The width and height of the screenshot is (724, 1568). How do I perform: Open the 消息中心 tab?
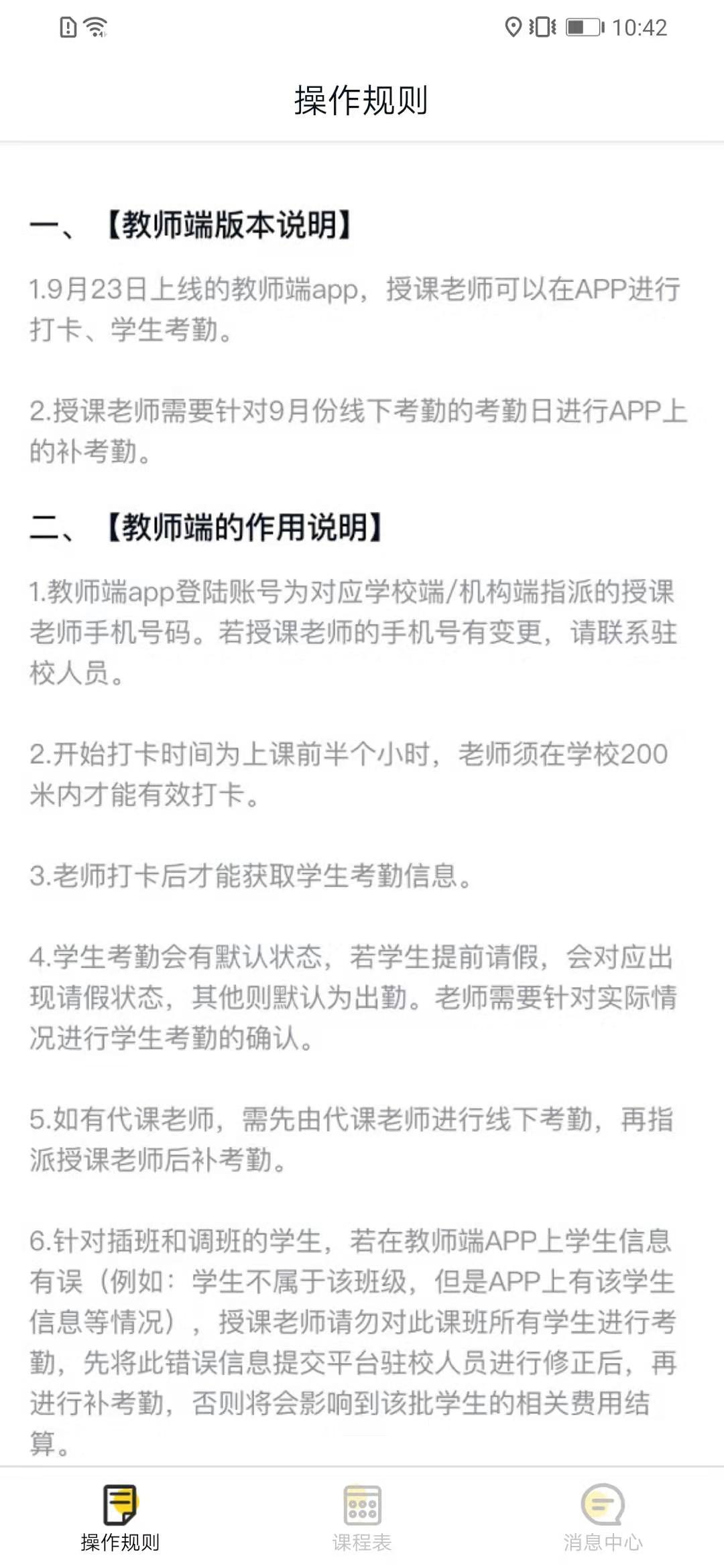click(603, 1517)
